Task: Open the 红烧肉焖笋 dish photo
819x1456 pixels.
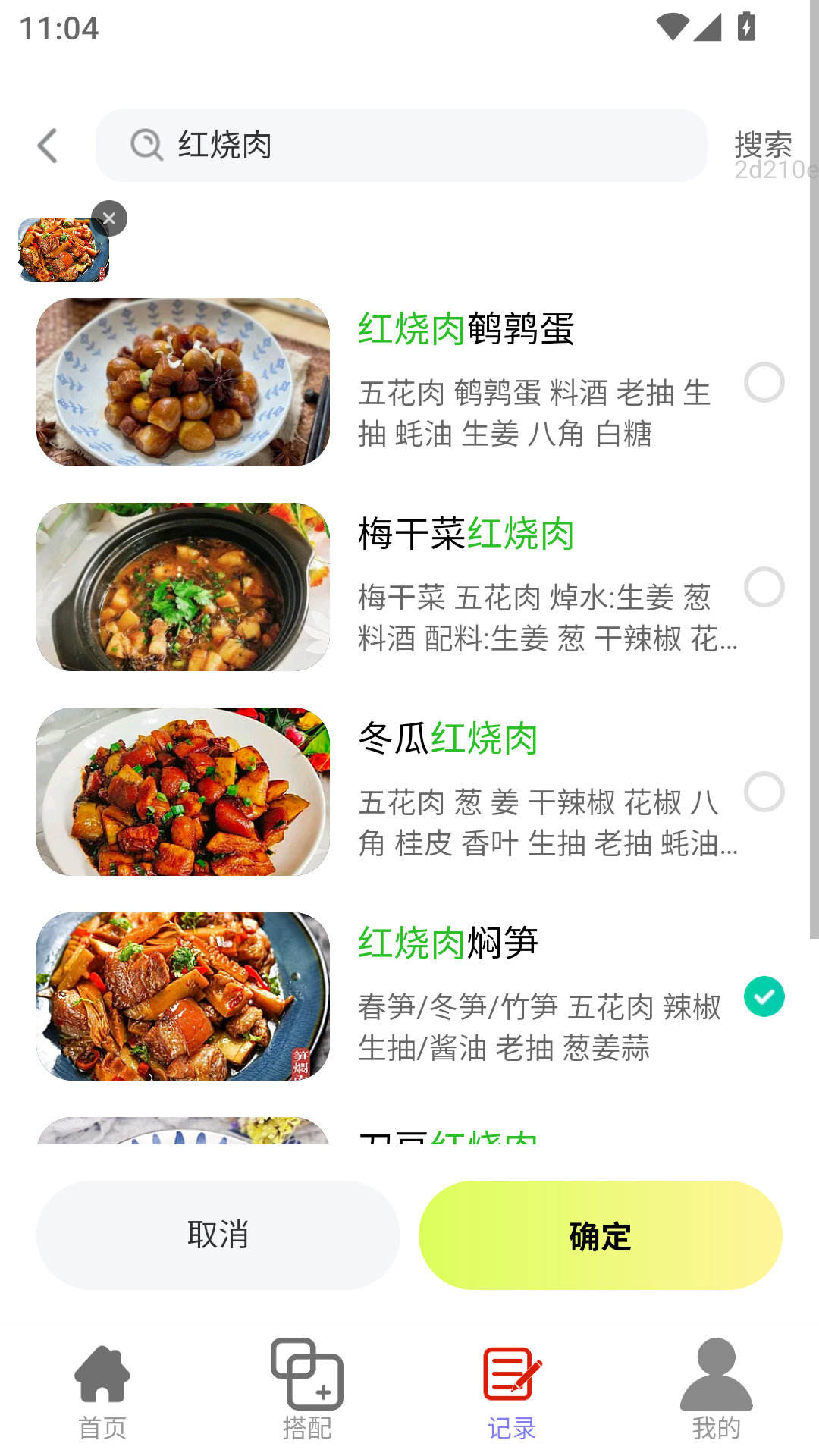Action: coord(184,996)
